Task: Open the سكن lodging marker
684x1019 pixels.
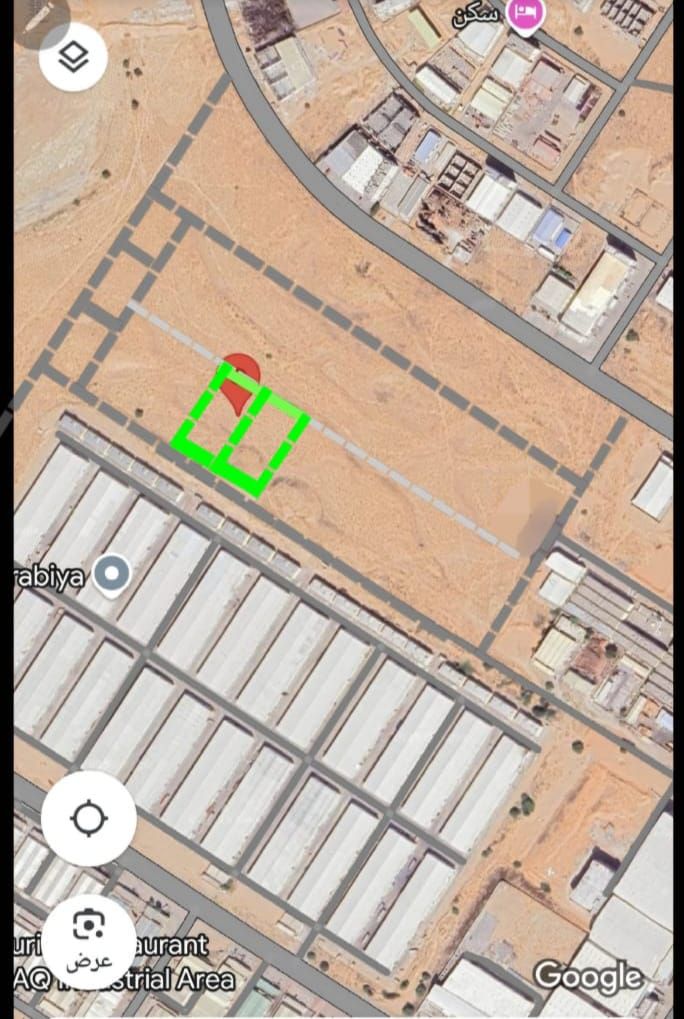Action: coord(522,14)
